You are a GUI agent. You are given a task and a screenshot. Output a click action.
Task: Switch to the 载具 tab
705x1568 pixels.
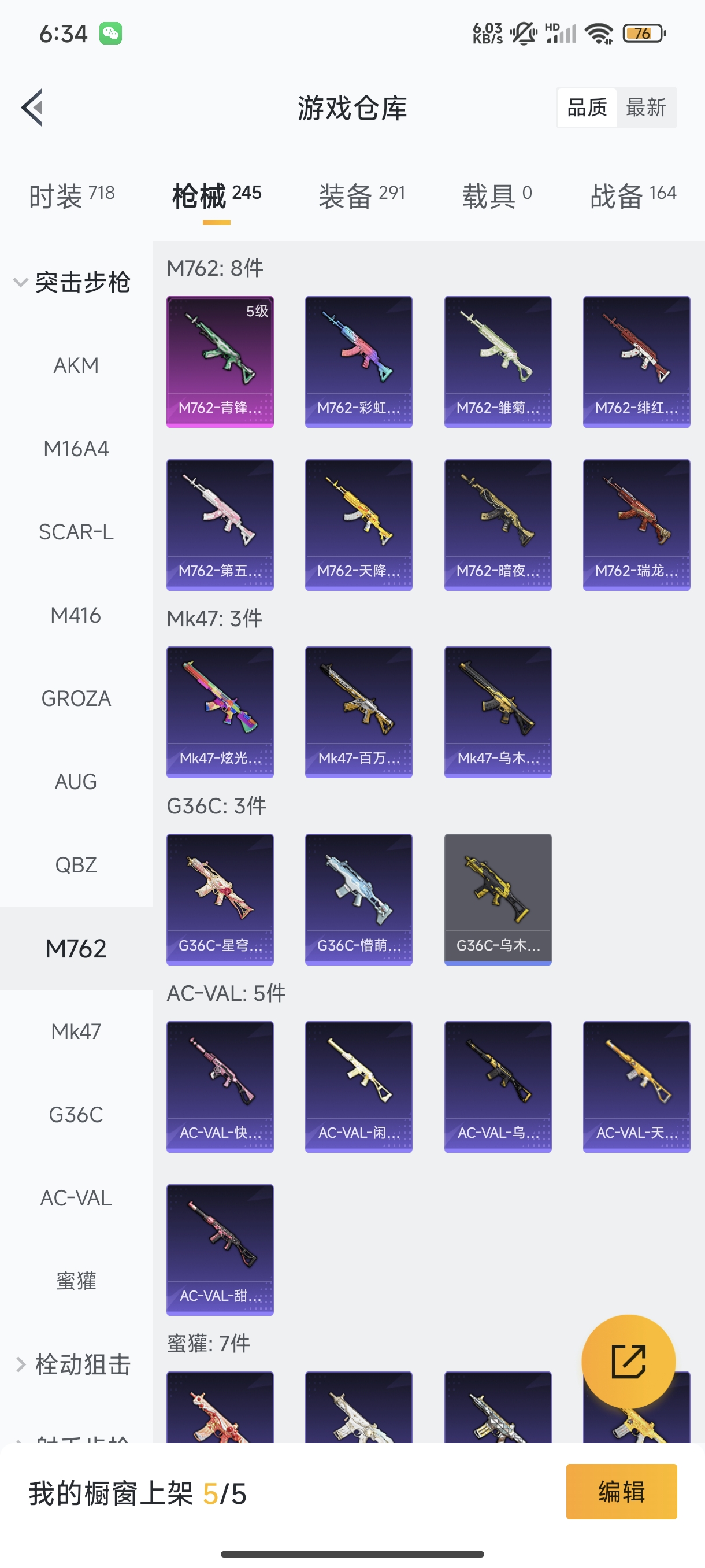click(496, 196)
